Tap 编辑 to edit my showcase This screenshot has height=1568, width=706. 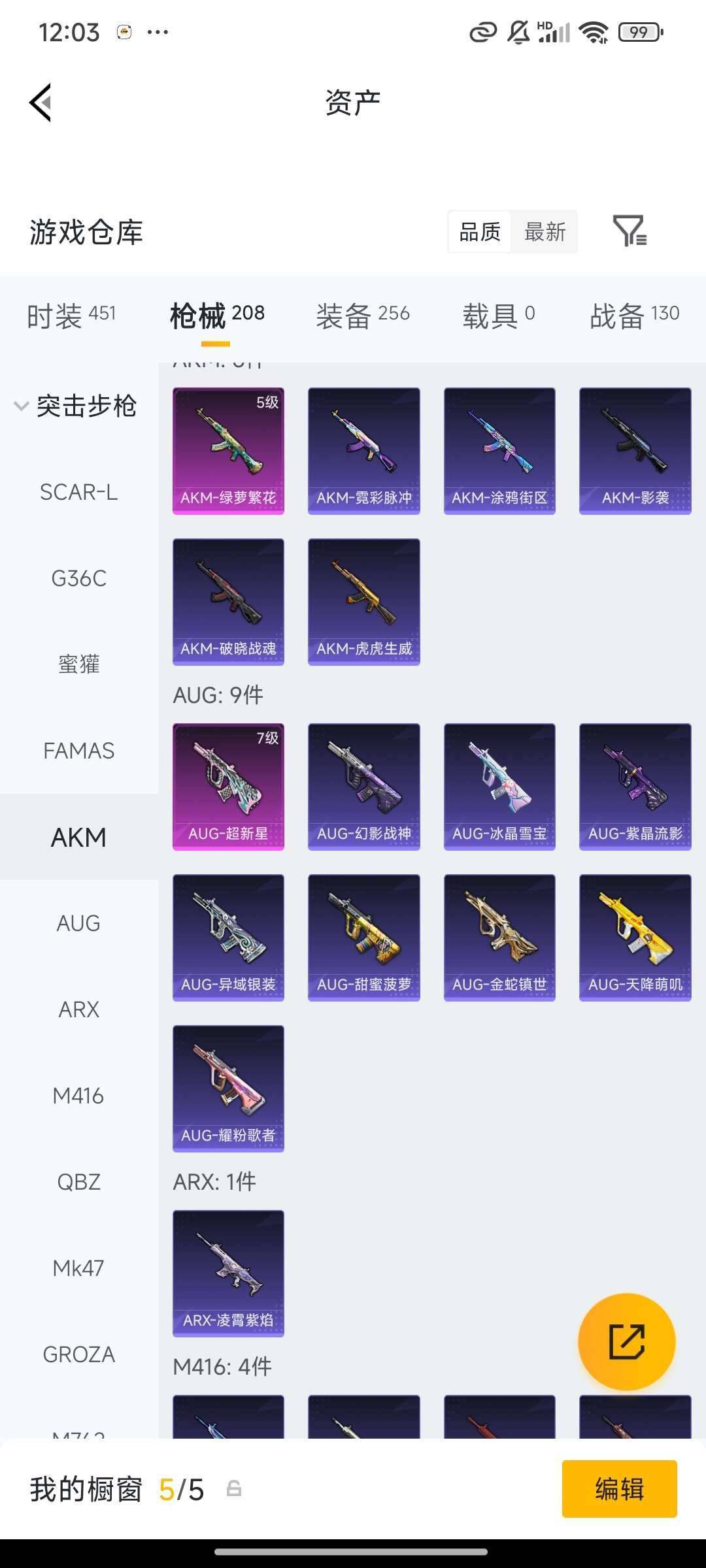pos(619,1489)
